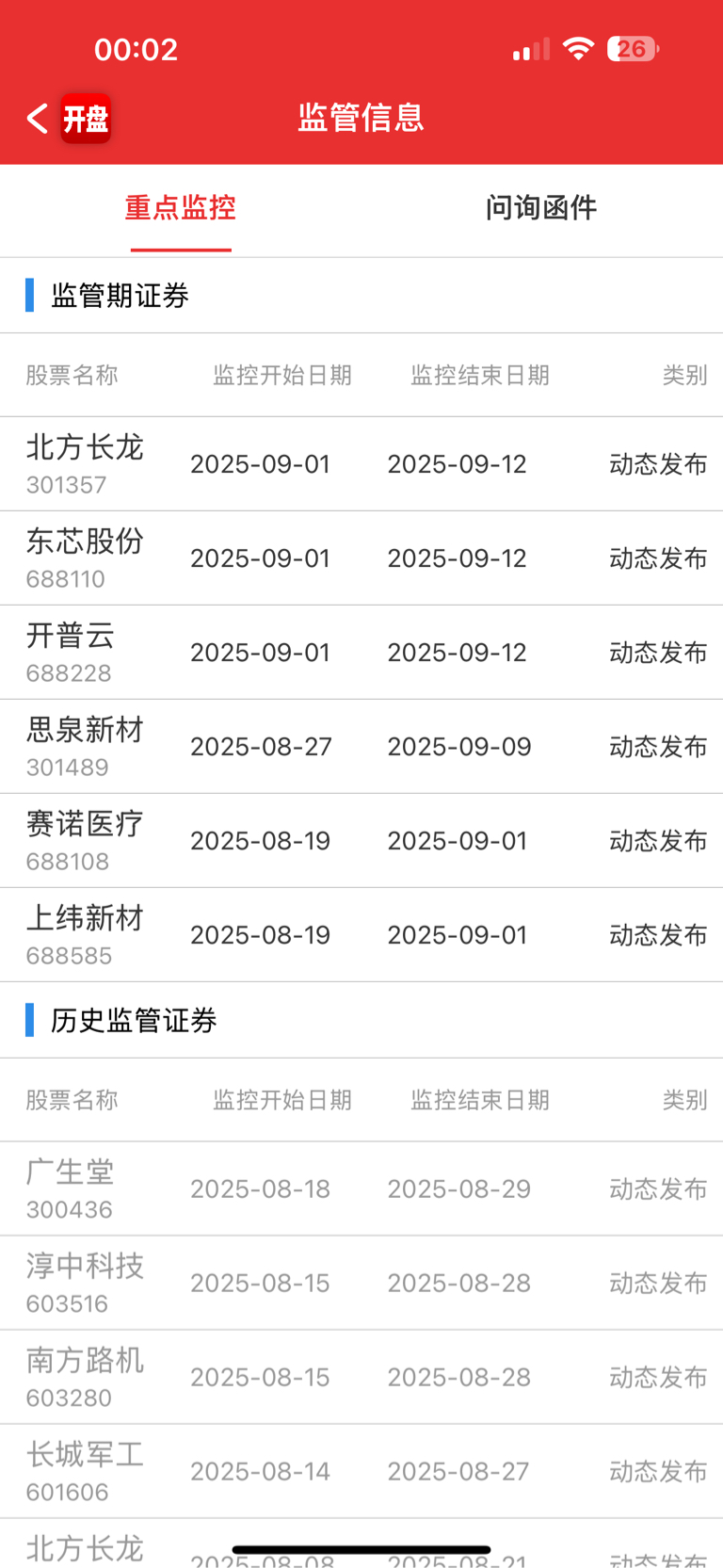View 上纬新材 688585 details

click(x=361, y=935)
